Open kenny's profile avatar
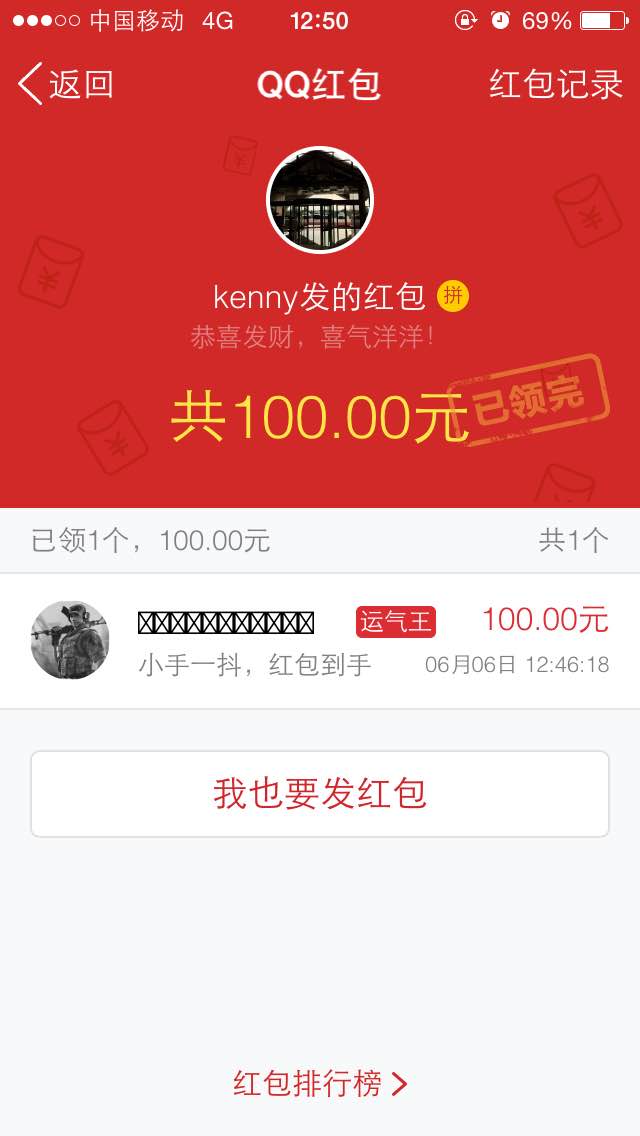 coord(320,200)
